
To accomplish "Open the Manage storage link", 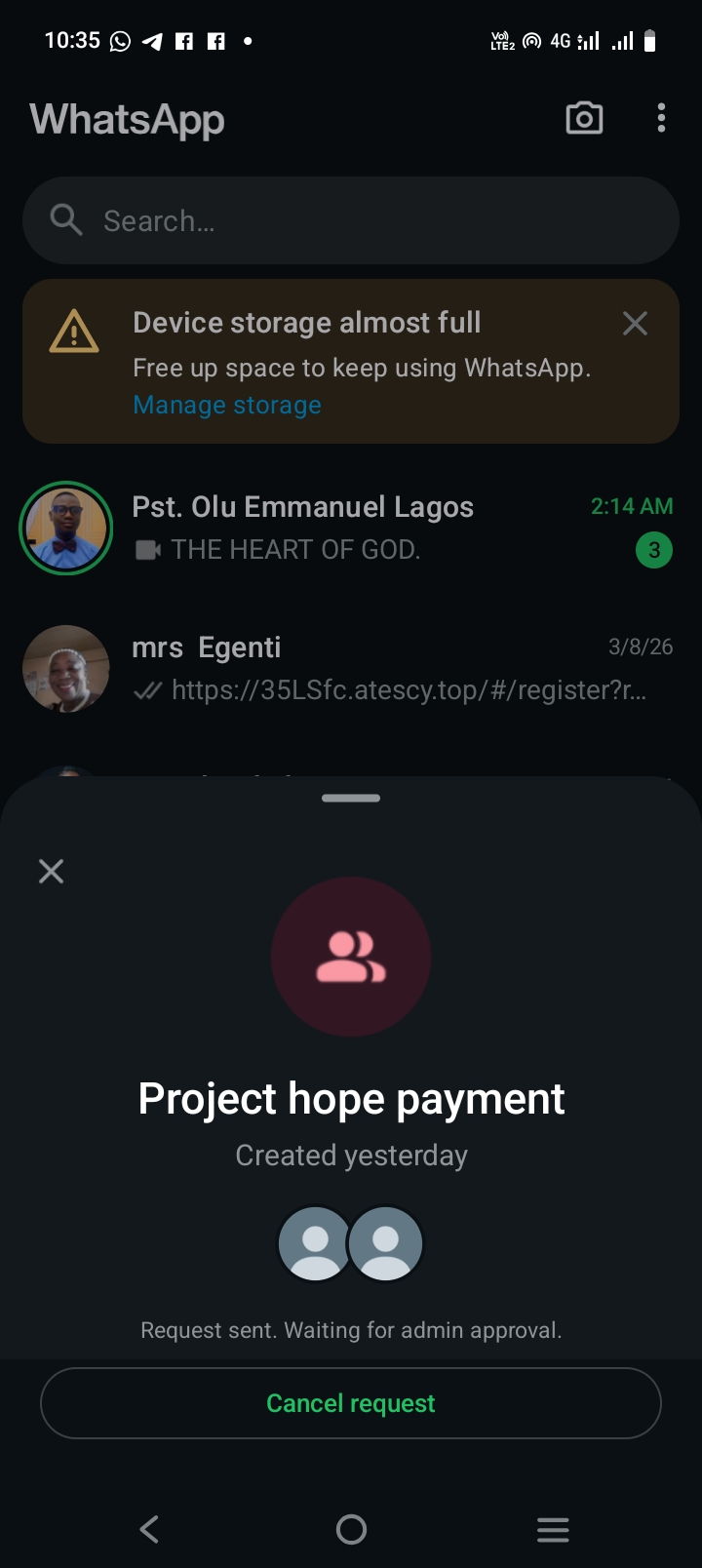I will [x=227, y=405].
